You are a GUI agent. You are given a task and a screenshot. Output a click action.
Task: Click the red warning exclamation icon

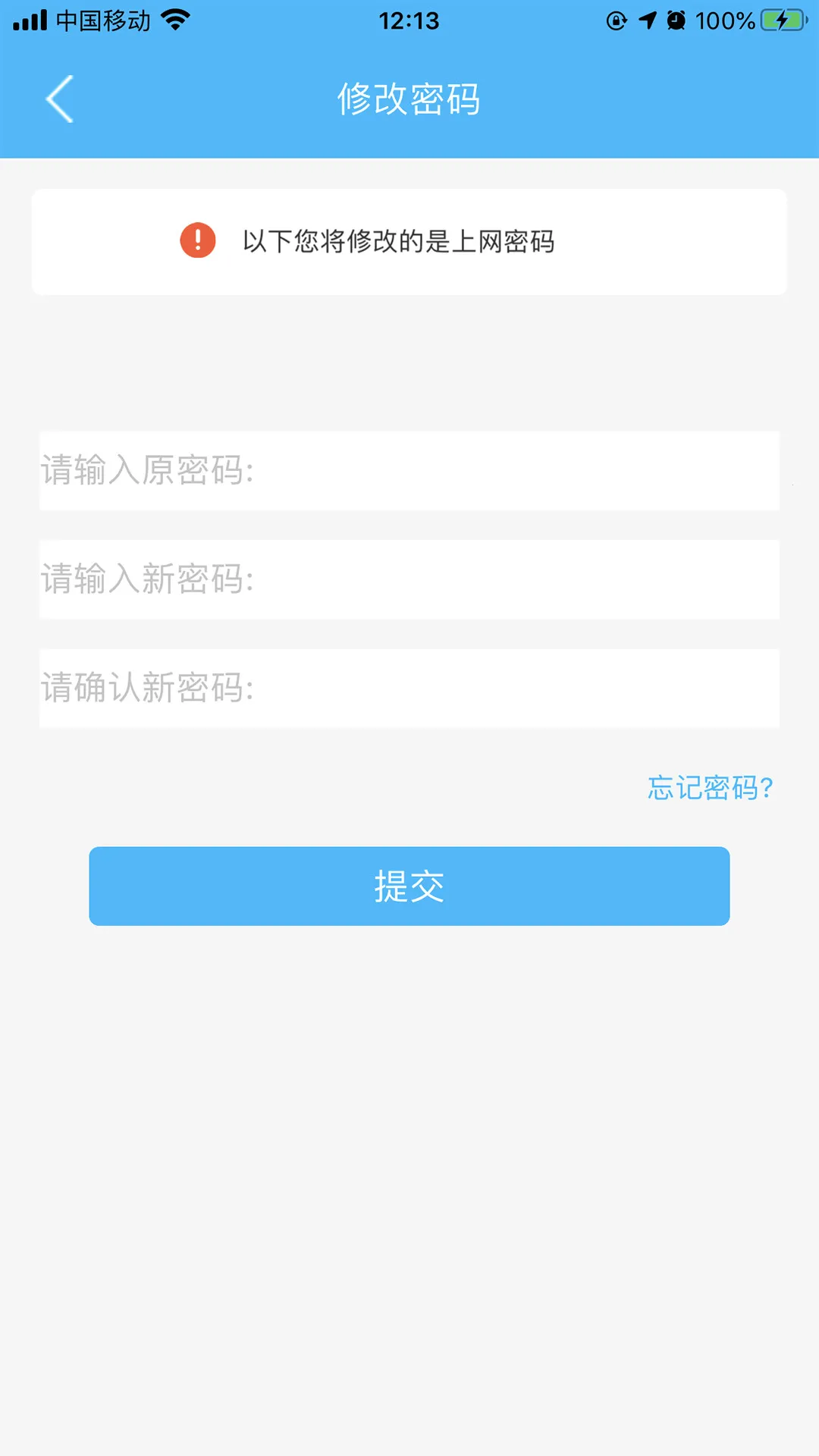pos(196,241)
